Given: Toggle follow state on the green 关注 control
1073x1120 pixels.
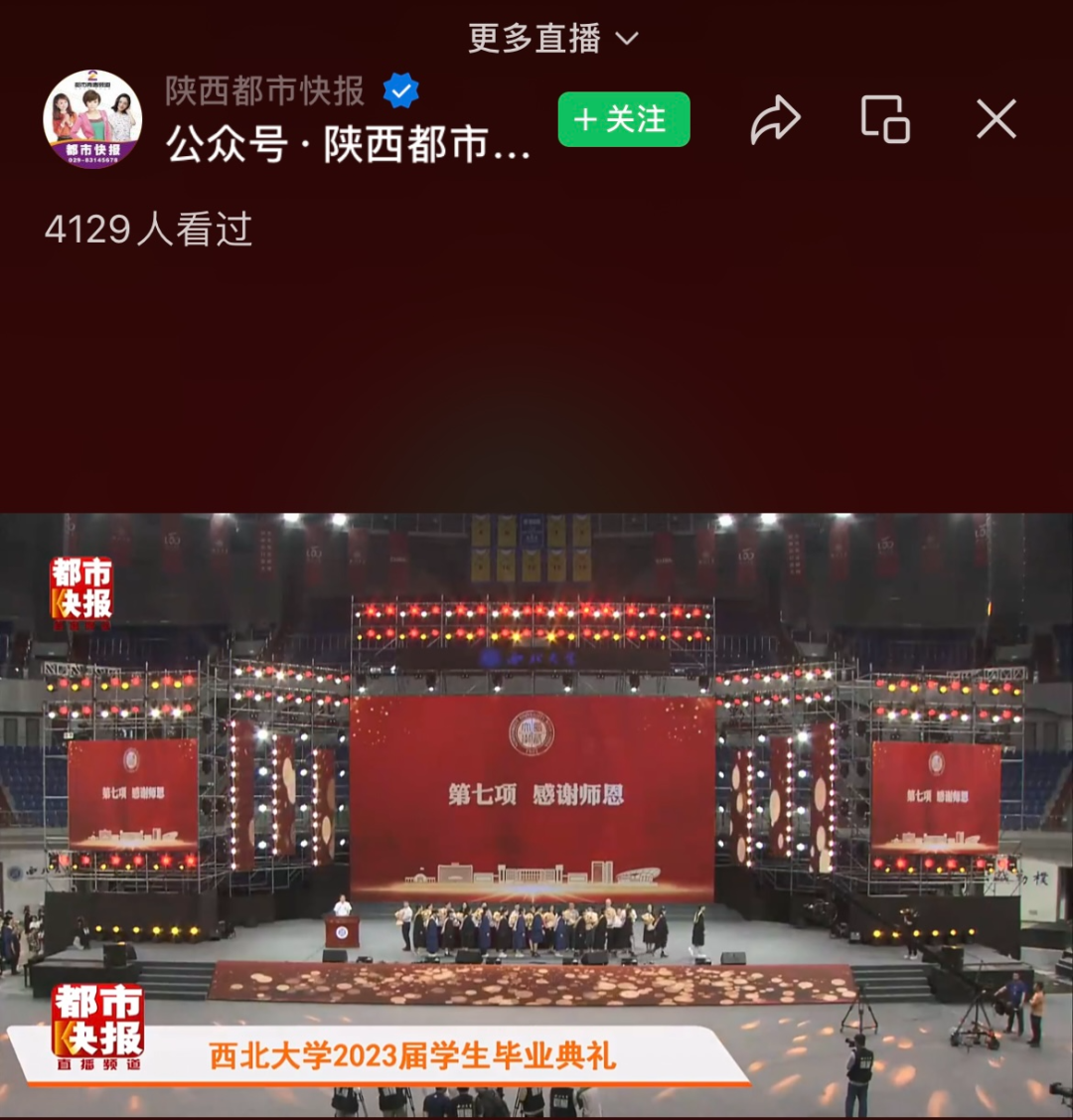Looking at the screenshot, I should pos(623,118).
